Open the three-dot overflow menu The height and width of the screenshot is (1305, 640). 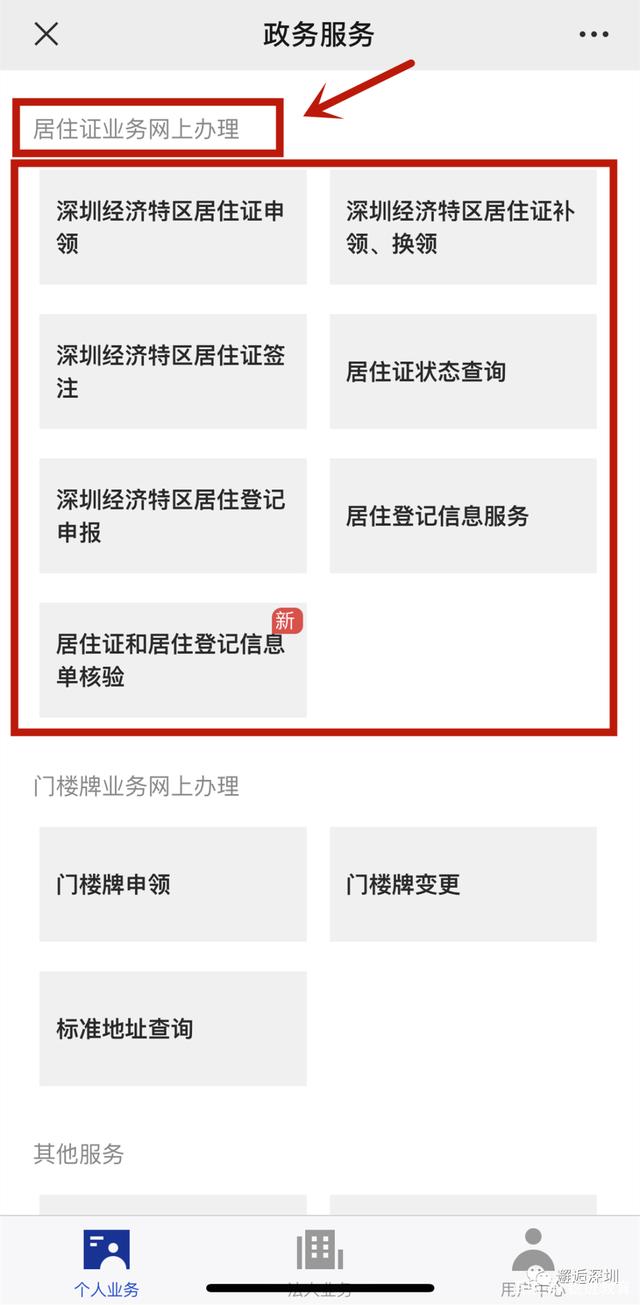tap(593, 34)
